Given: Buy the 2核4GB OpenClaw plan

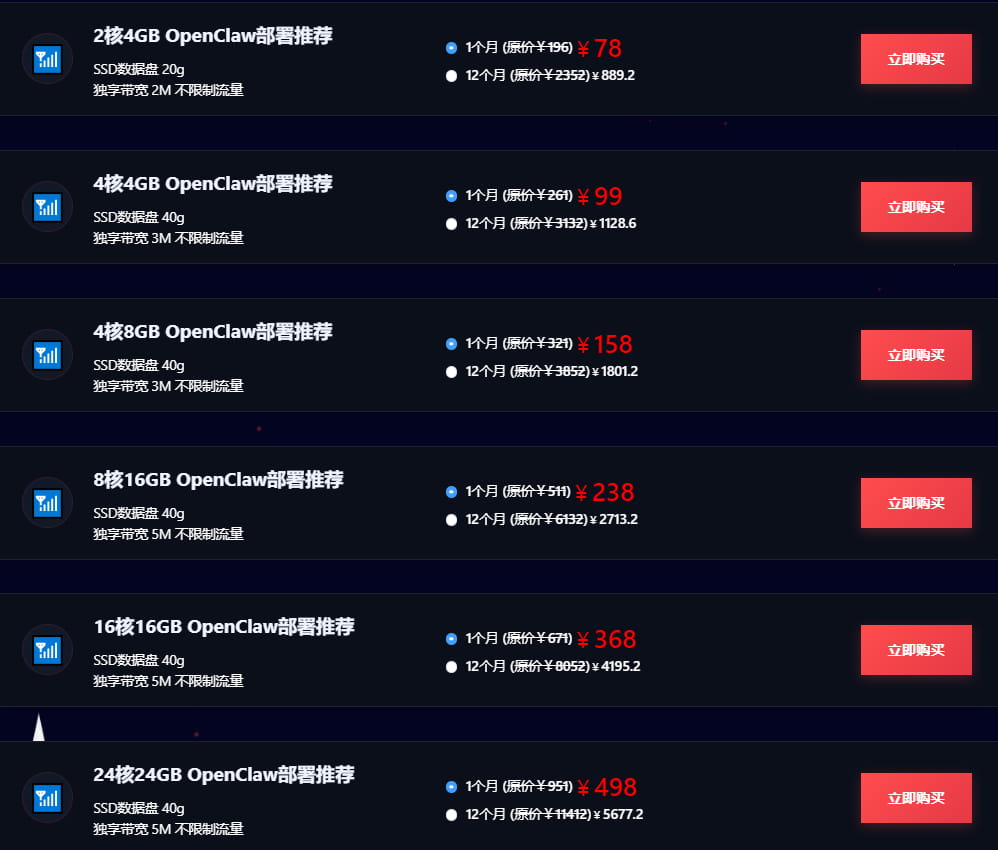Looking at the screenshot, I should 915,59.
